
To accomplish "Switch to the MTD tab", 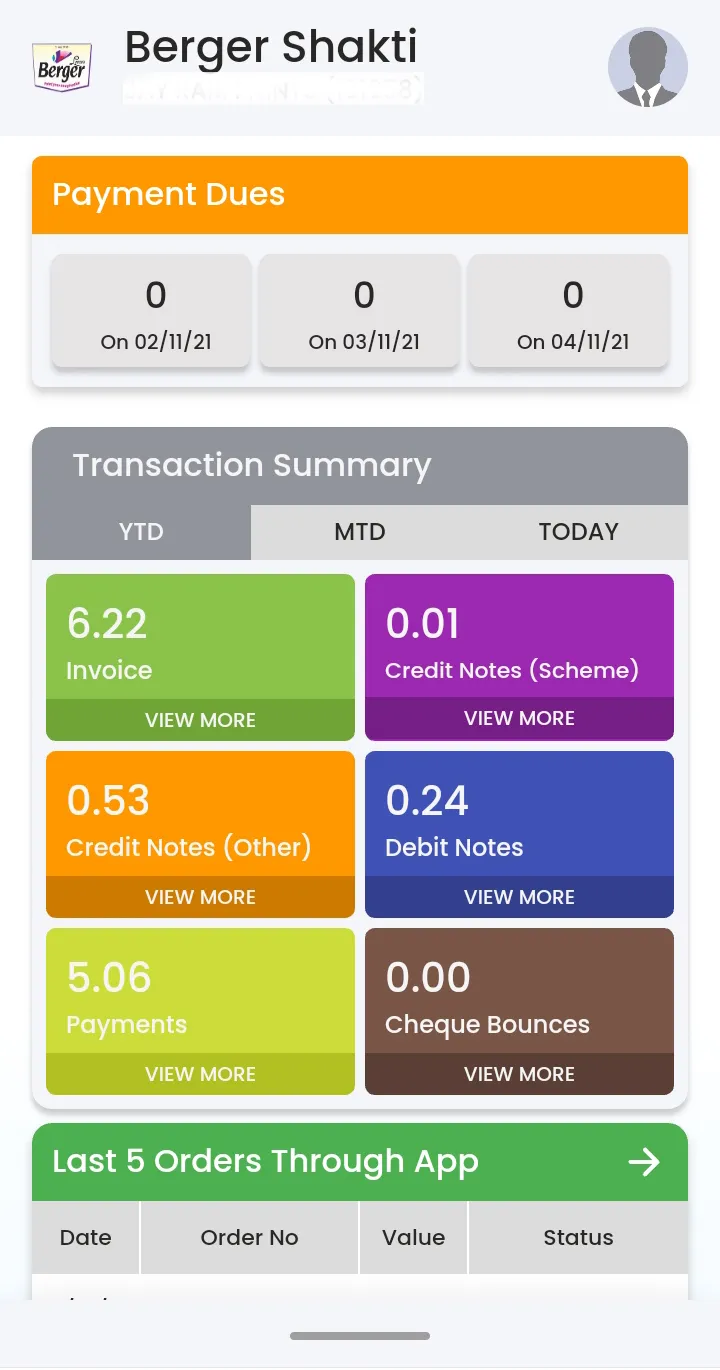I will [360, 532].
